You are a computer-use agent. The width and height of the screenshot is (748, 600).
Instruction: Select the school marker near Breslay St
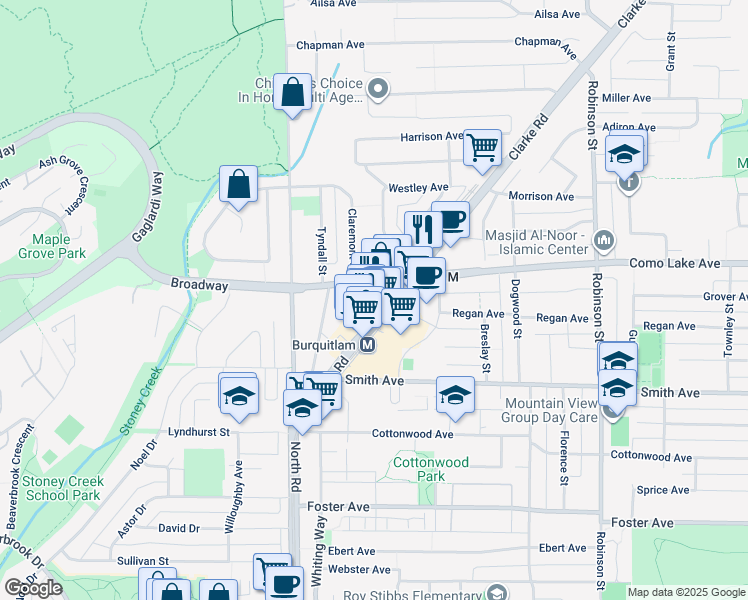(x=455, y=395)
